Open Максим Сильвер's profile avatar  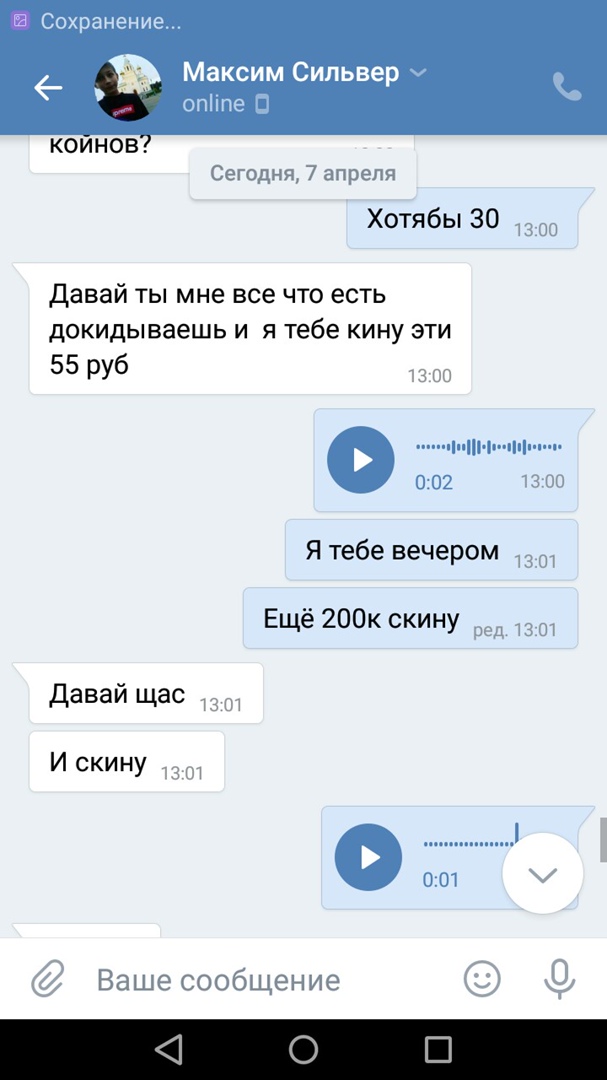pyautogui.click(x=127, y=88)
